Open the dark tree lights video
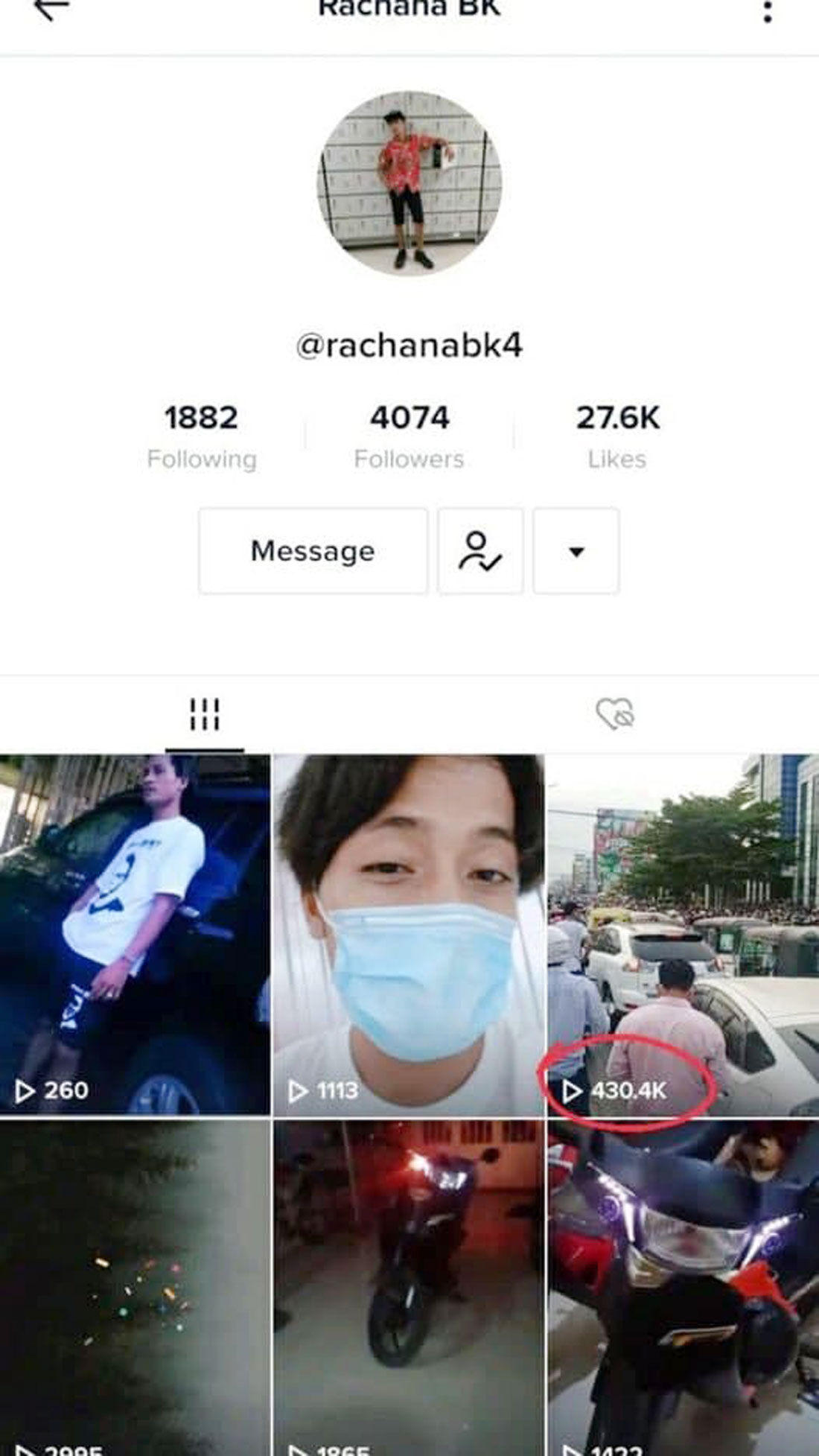 click(x=135, y=1288)
